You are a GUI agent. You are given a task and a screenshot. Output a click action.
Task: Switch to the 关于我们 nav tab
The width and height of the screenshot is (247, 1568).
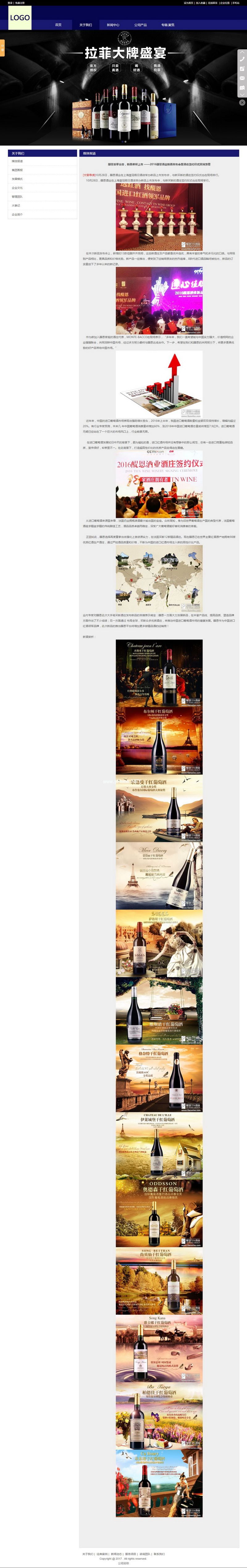click(85, 25)
